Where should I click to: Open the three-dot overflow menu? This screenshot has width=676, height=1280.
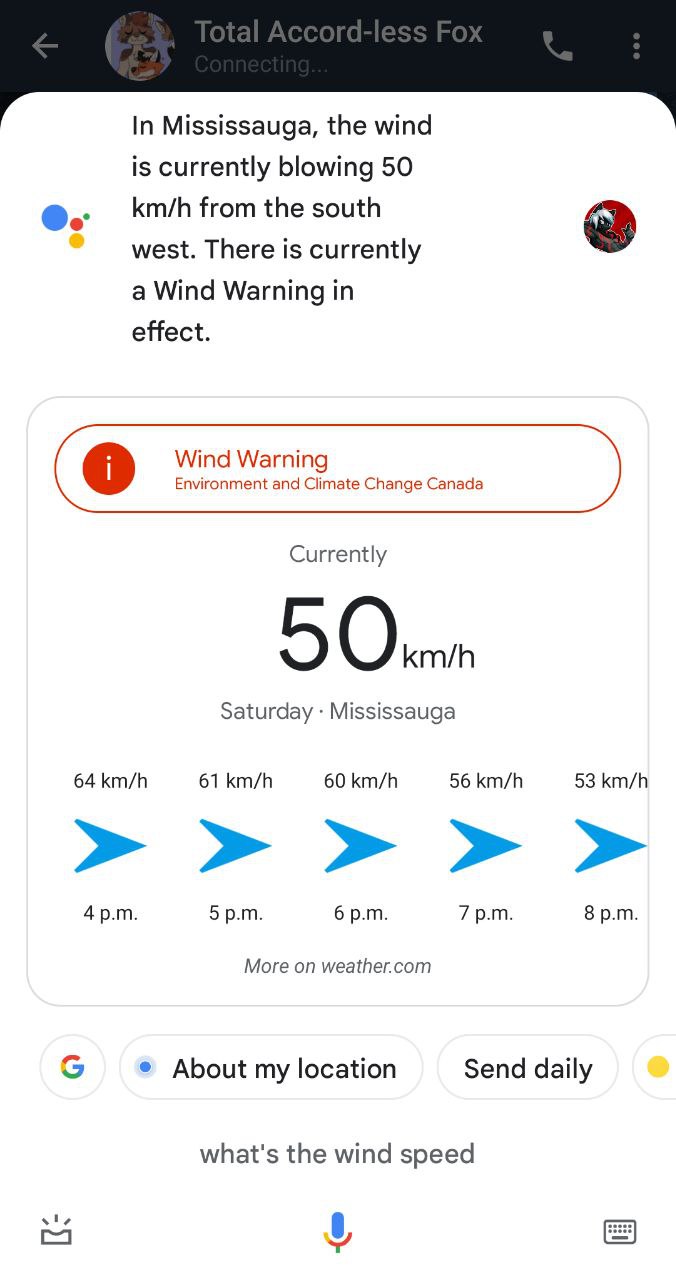pyautogui.click(x=636, y=46)
